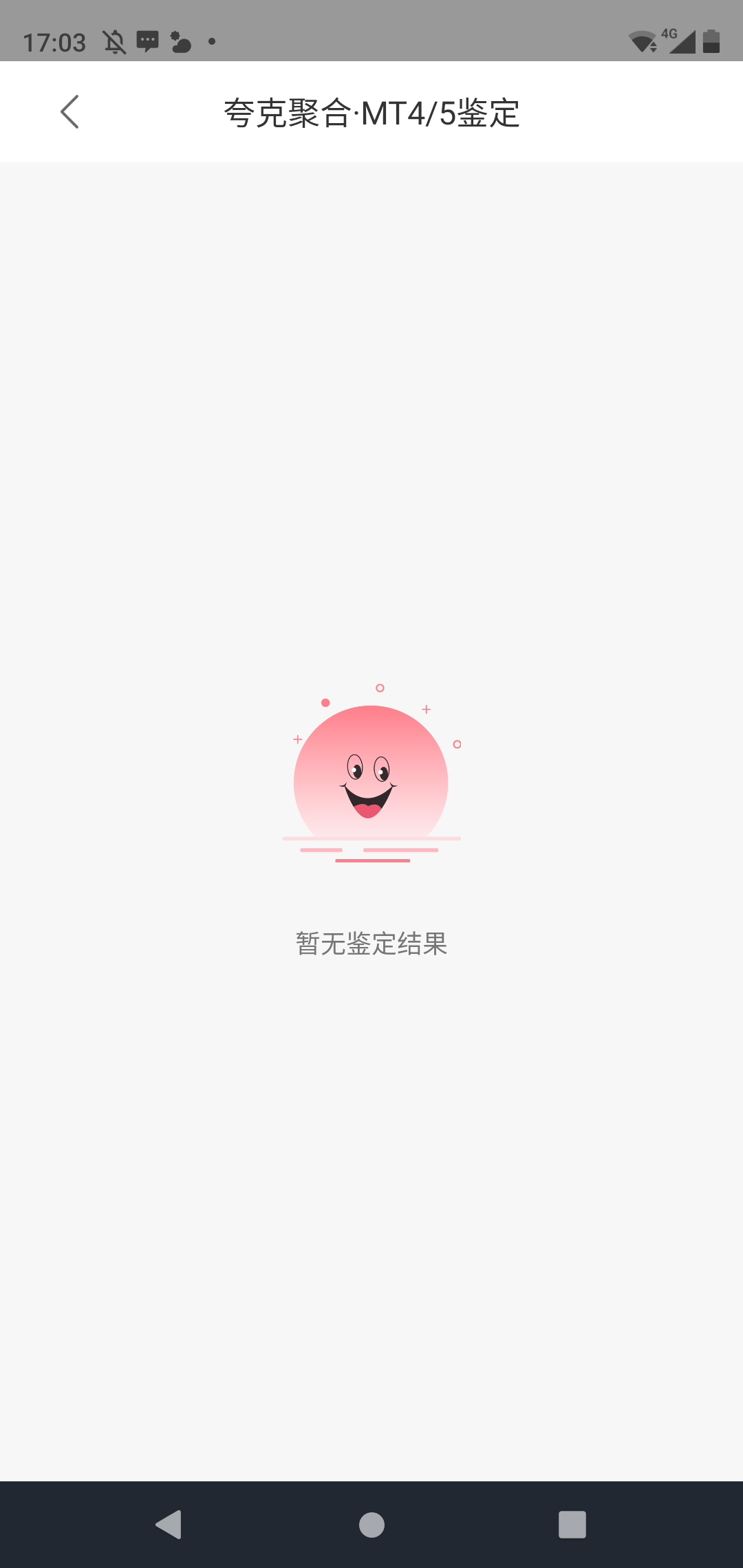
Task: Tap the system back button
Action: (x=169, y=1524)
